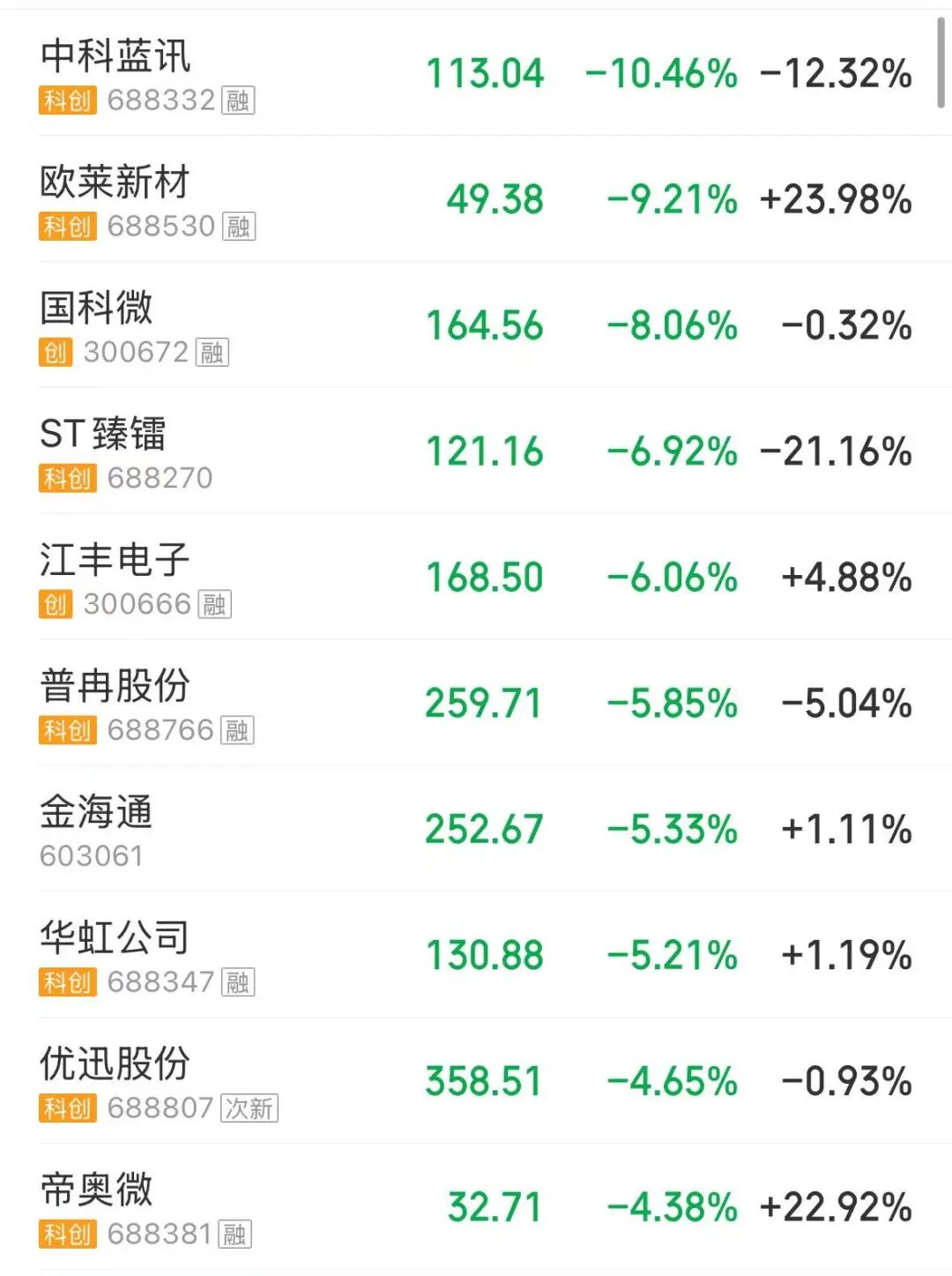Open the 优迅股份 entry
This screenshot has height=1276, width=952.
115,1064
